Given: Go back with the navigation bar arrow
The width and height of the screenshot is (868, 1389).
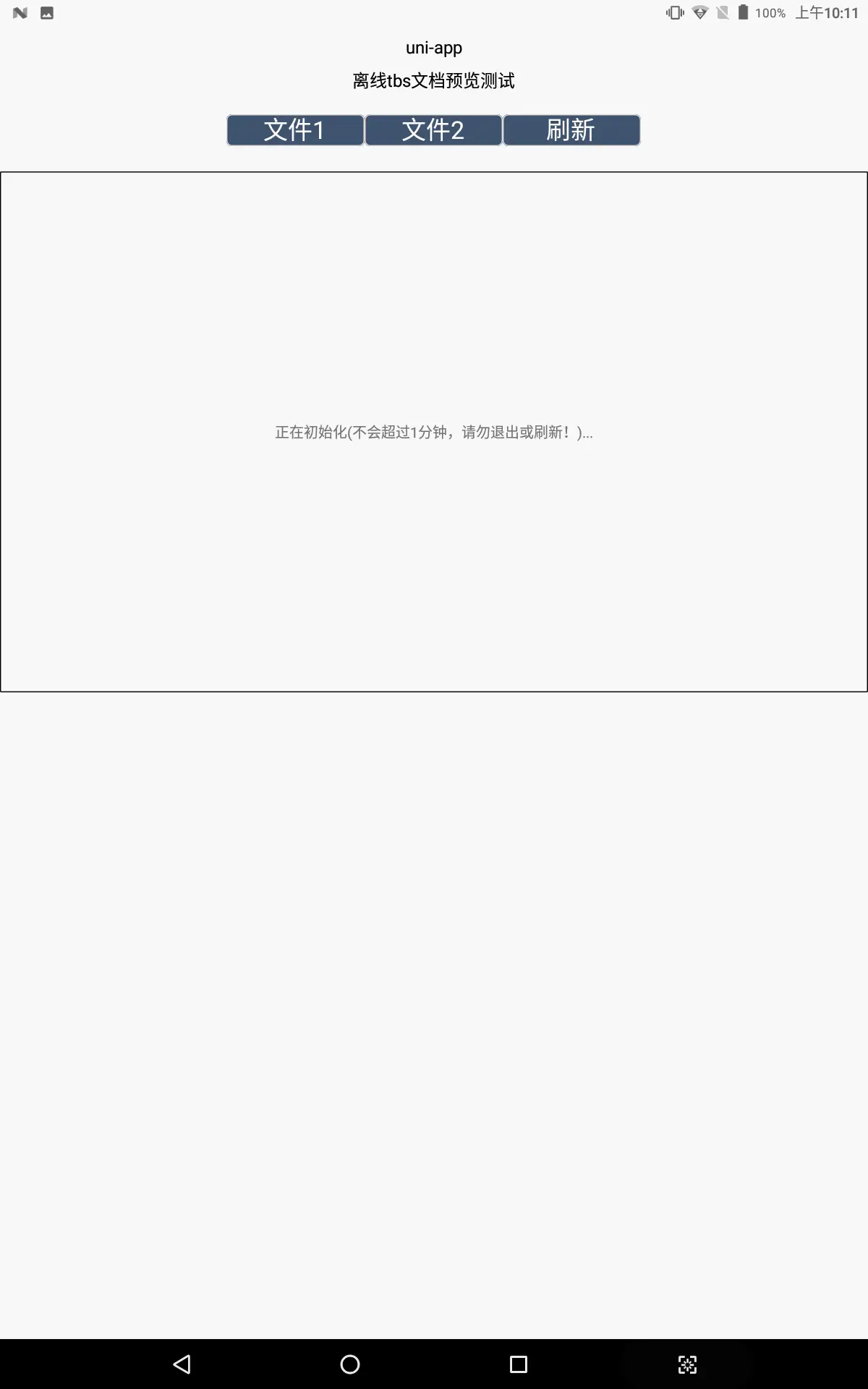Looking at the screenshot, I should [x=182, y=1364].
